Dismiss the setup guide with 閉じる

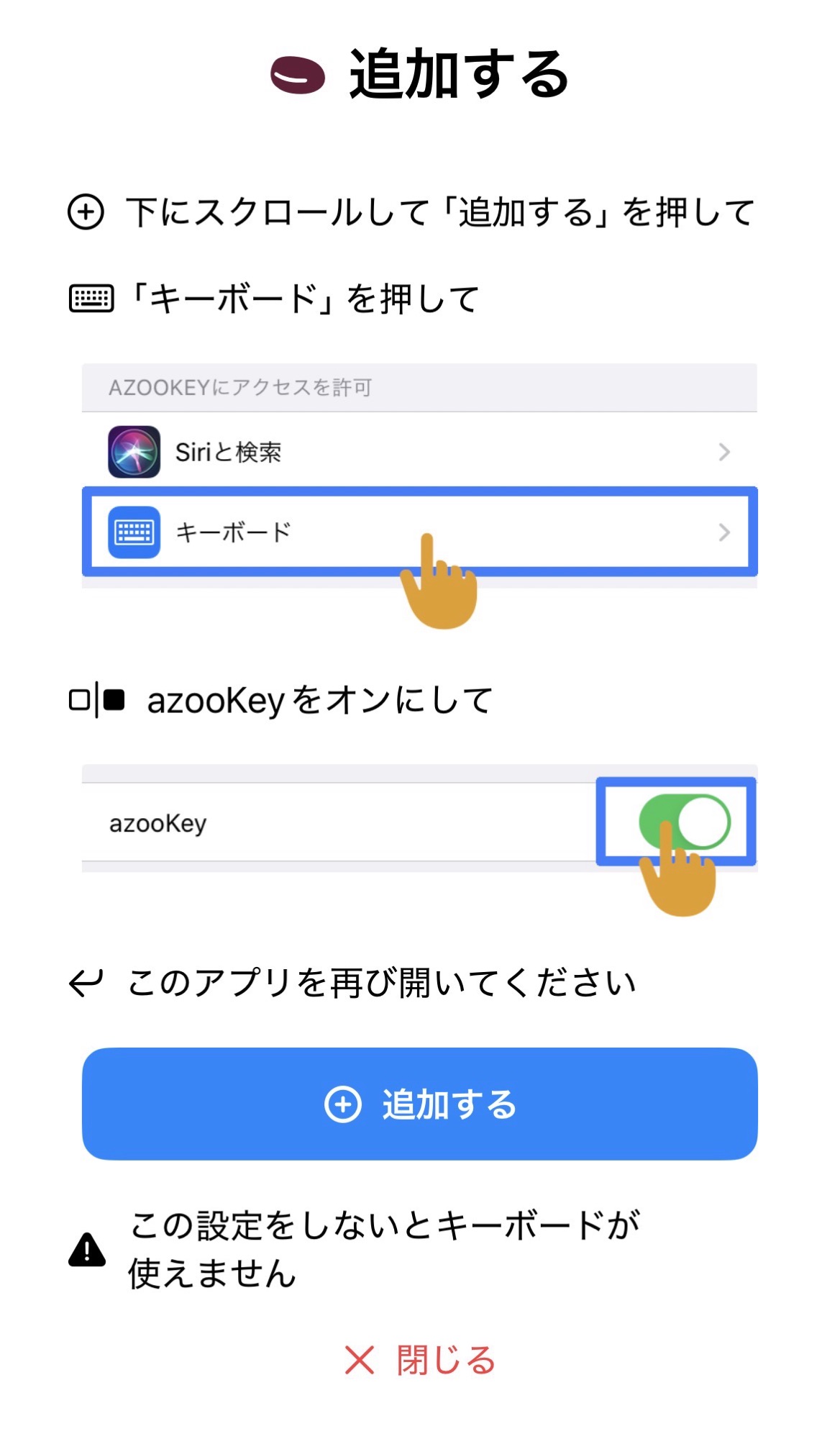[420, 1360]
